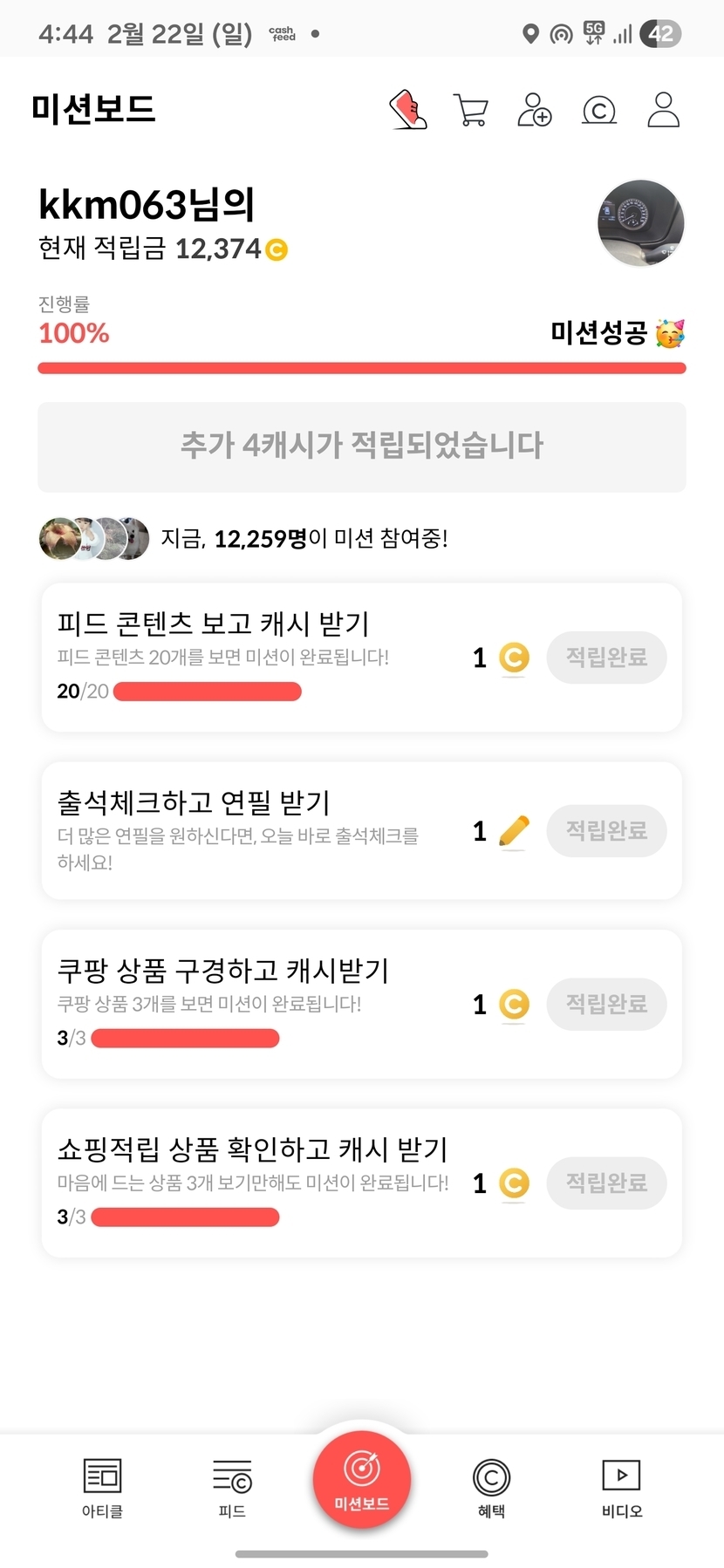Tap 적립완료 for the 쇼핑적립 상품 확인하고 캐시 받기 mission
724x1568 pixels.
(x=606, y=1183)
